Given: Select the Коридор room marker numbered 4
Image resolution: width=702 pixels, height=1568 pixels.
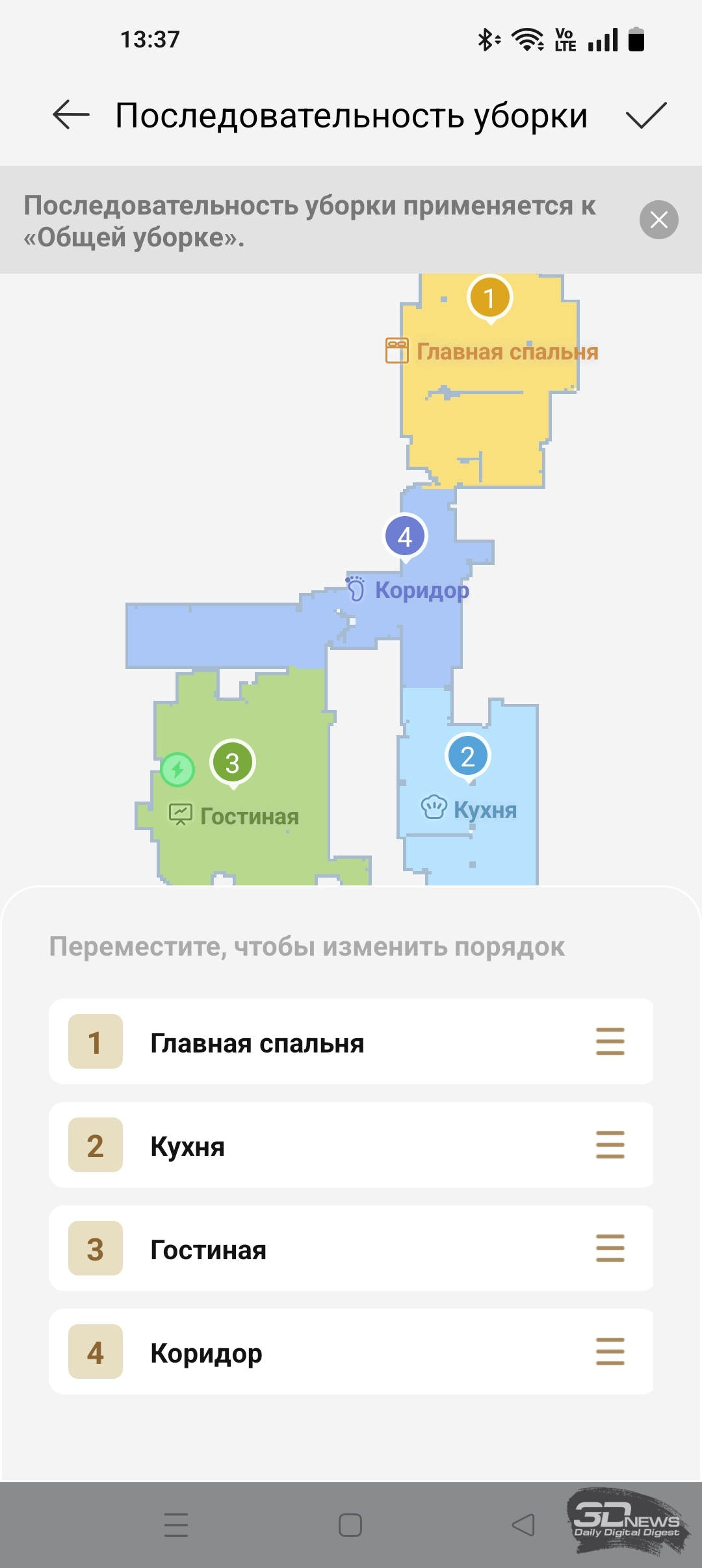Looking at the screenshot, I should point(405,538).
